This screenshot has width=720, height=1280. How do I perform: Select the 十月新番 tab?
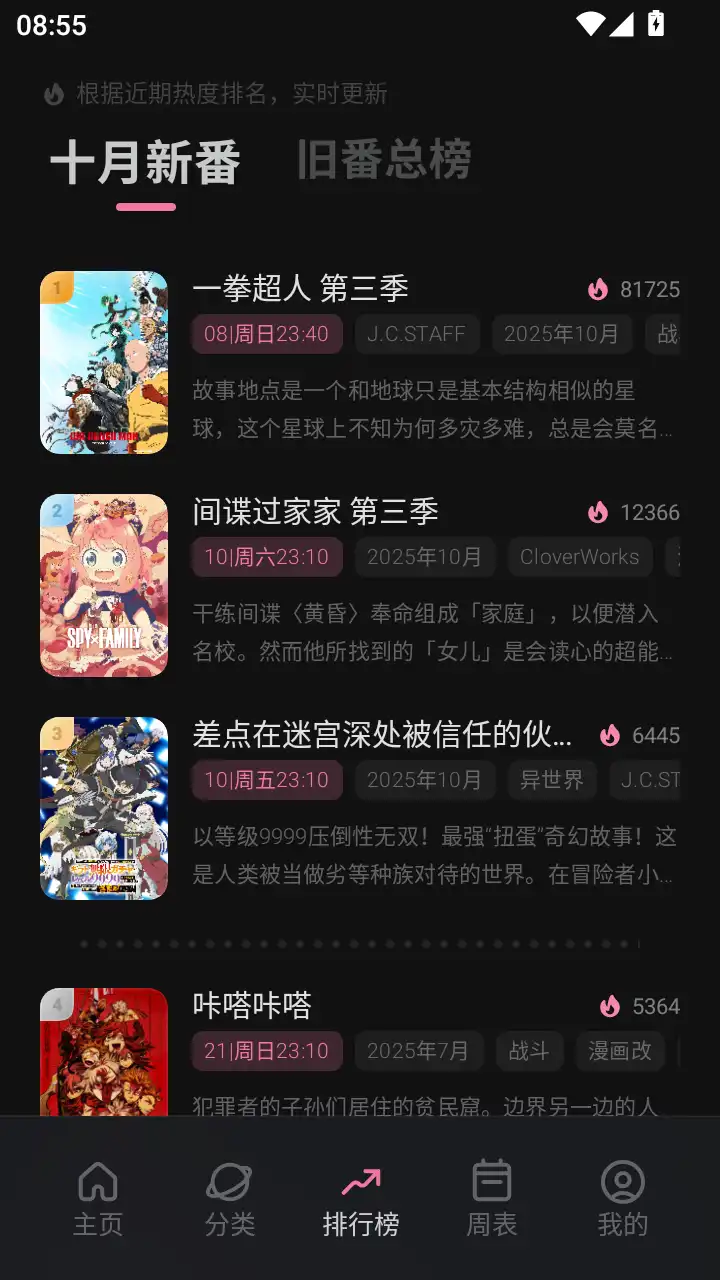pos(143,165)
